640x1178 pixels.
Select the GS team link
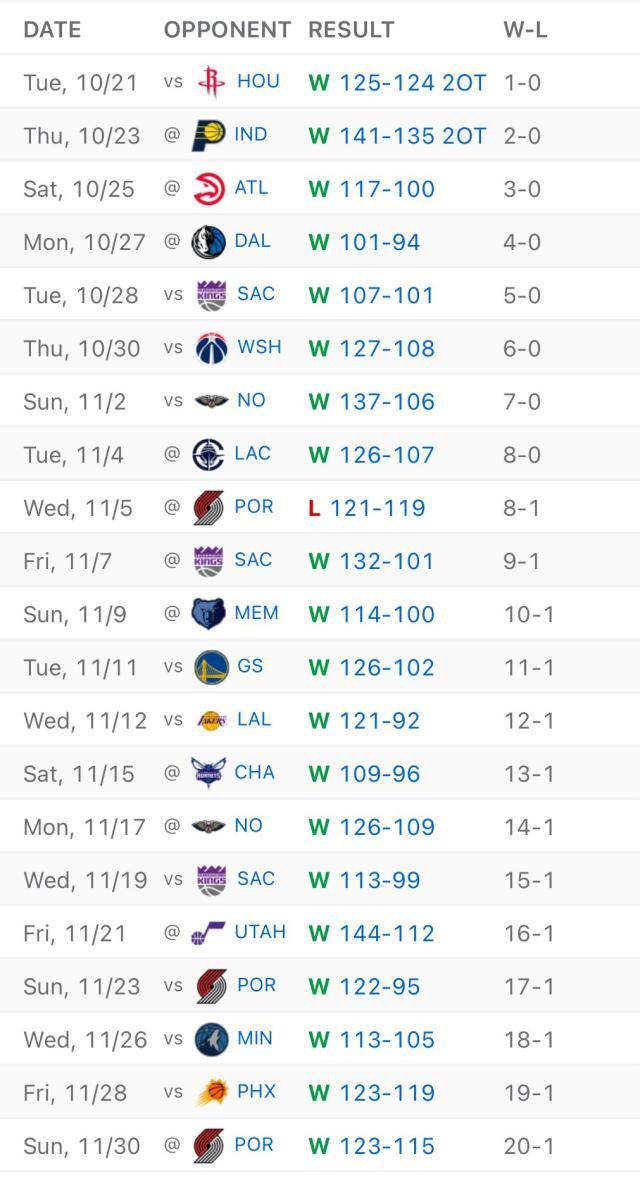(x=250, y=667)
